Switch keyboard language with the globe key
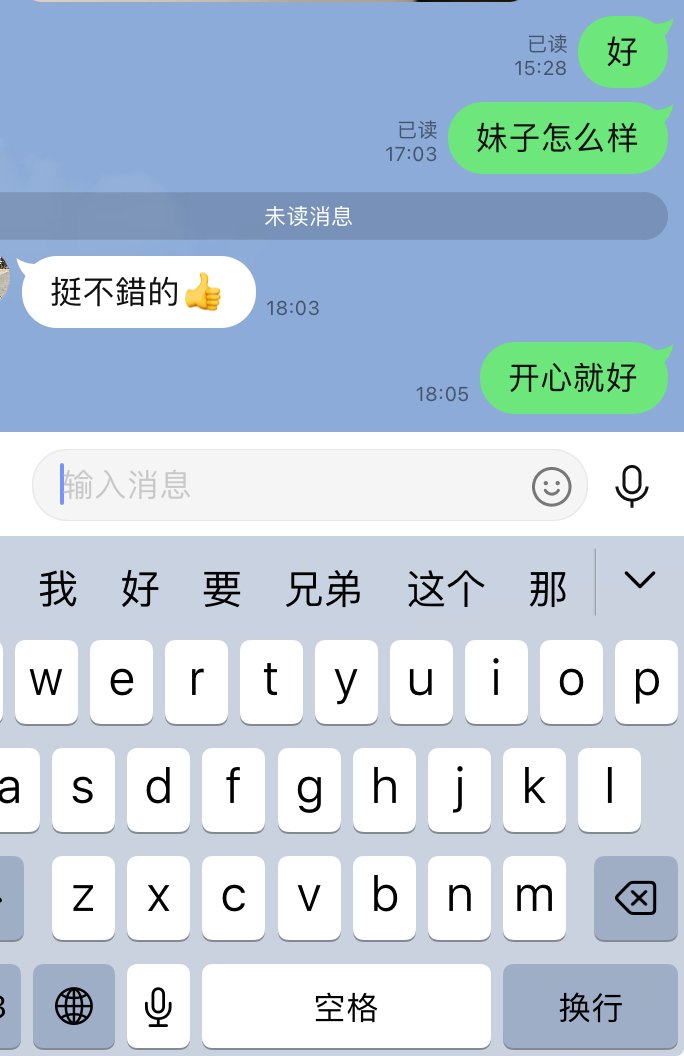Image resolution: width=684 pixels, height=1056 pixels. click(74, 1006)
